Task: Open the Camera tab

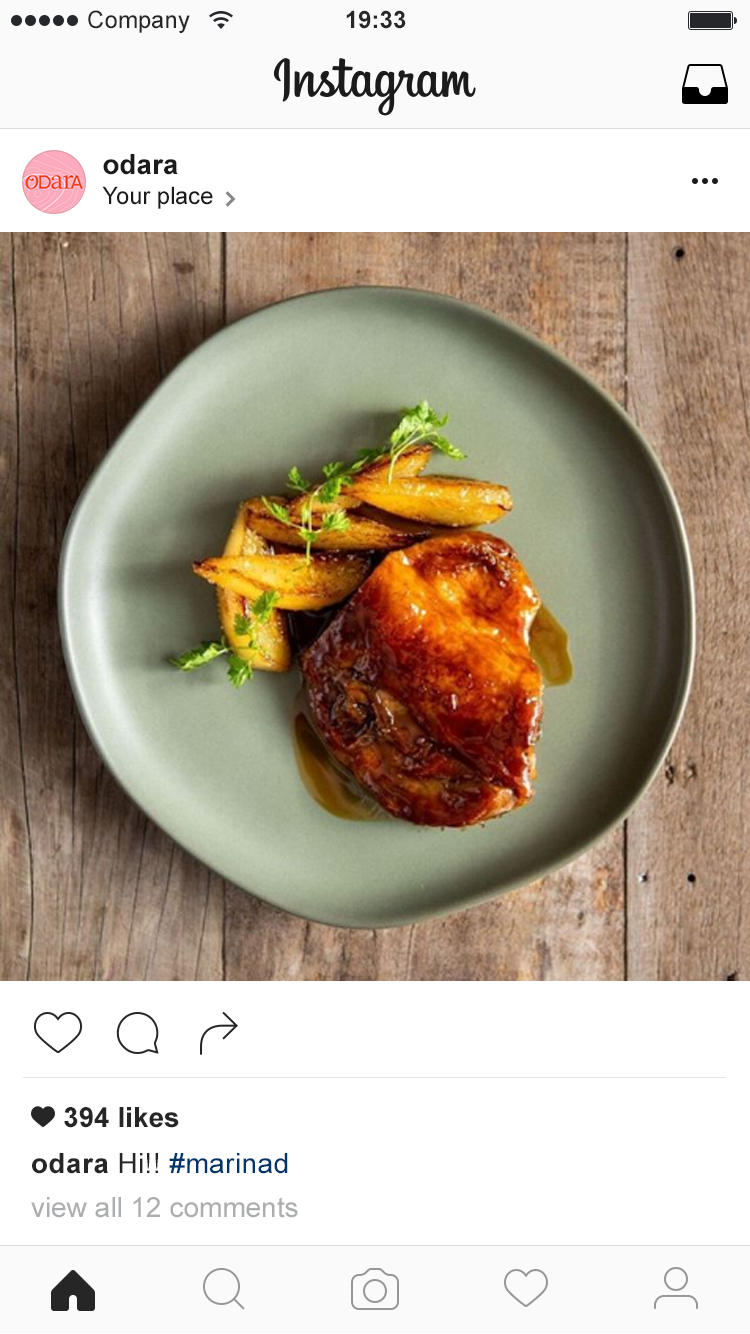Action: [375, 1289]
